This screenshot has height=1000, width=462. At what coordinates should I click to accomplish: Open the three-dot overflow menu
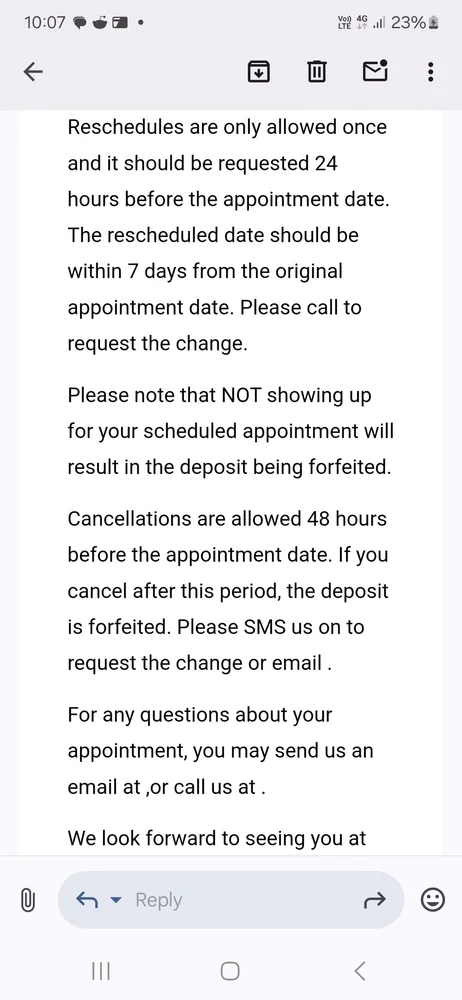(x=431, y=72)
